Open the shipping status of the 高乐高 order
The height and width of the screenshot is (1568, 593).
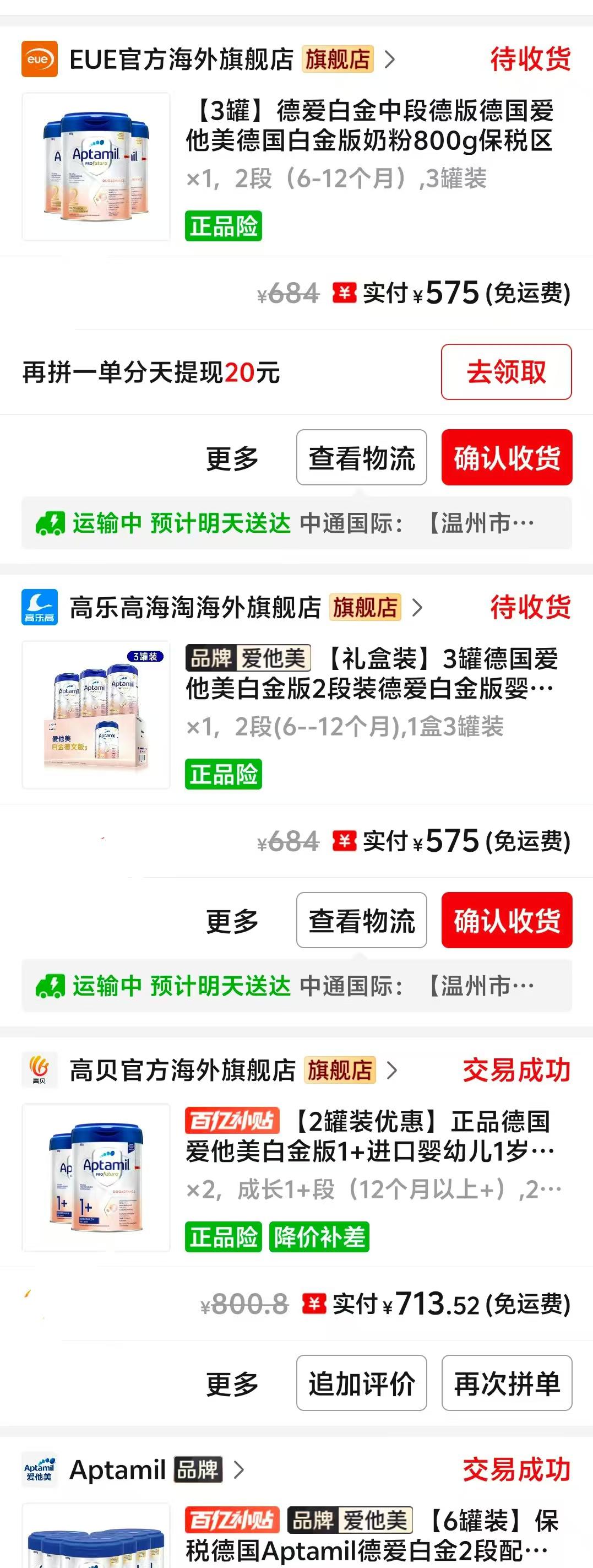pyautogui.click(x=297, y=986)
